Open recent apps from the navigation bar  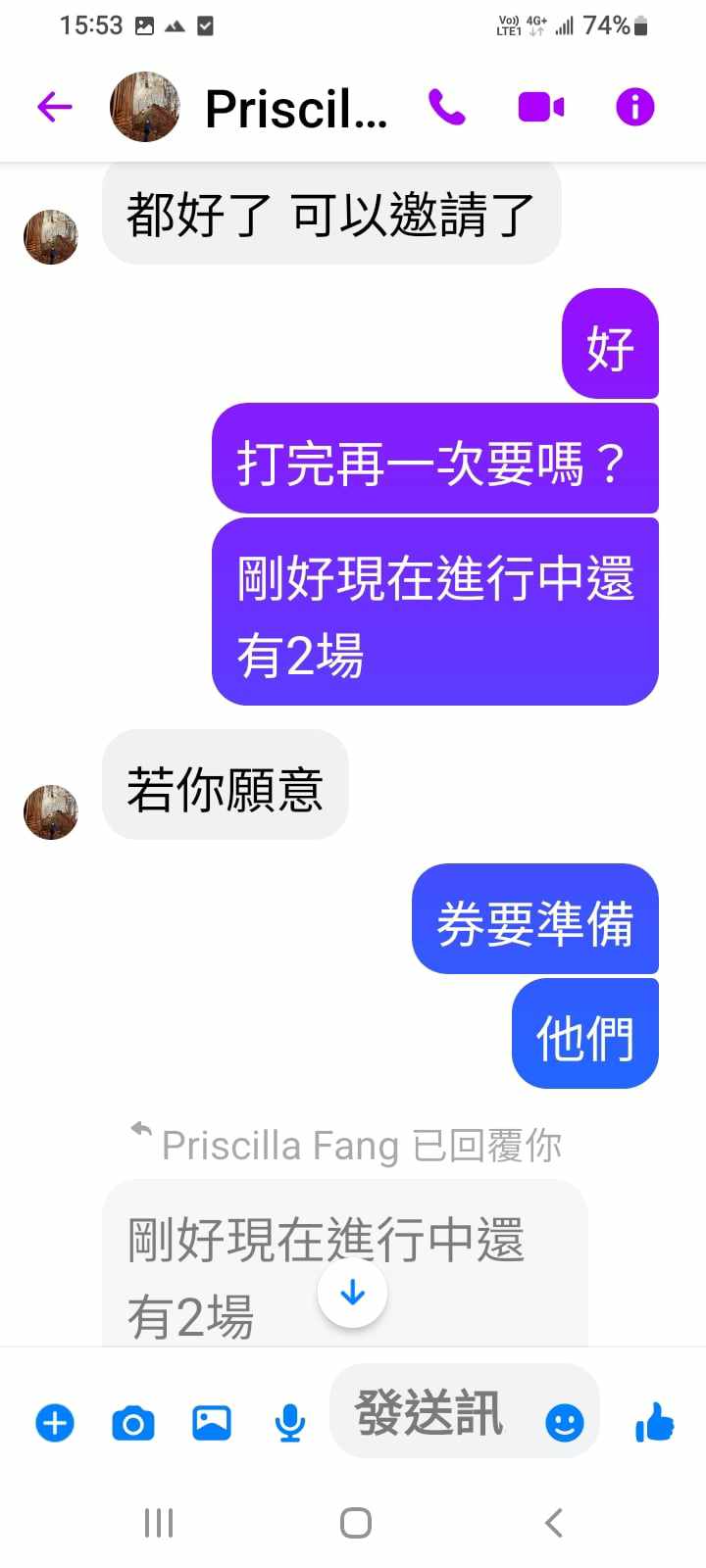click(x=159, y=1523)
